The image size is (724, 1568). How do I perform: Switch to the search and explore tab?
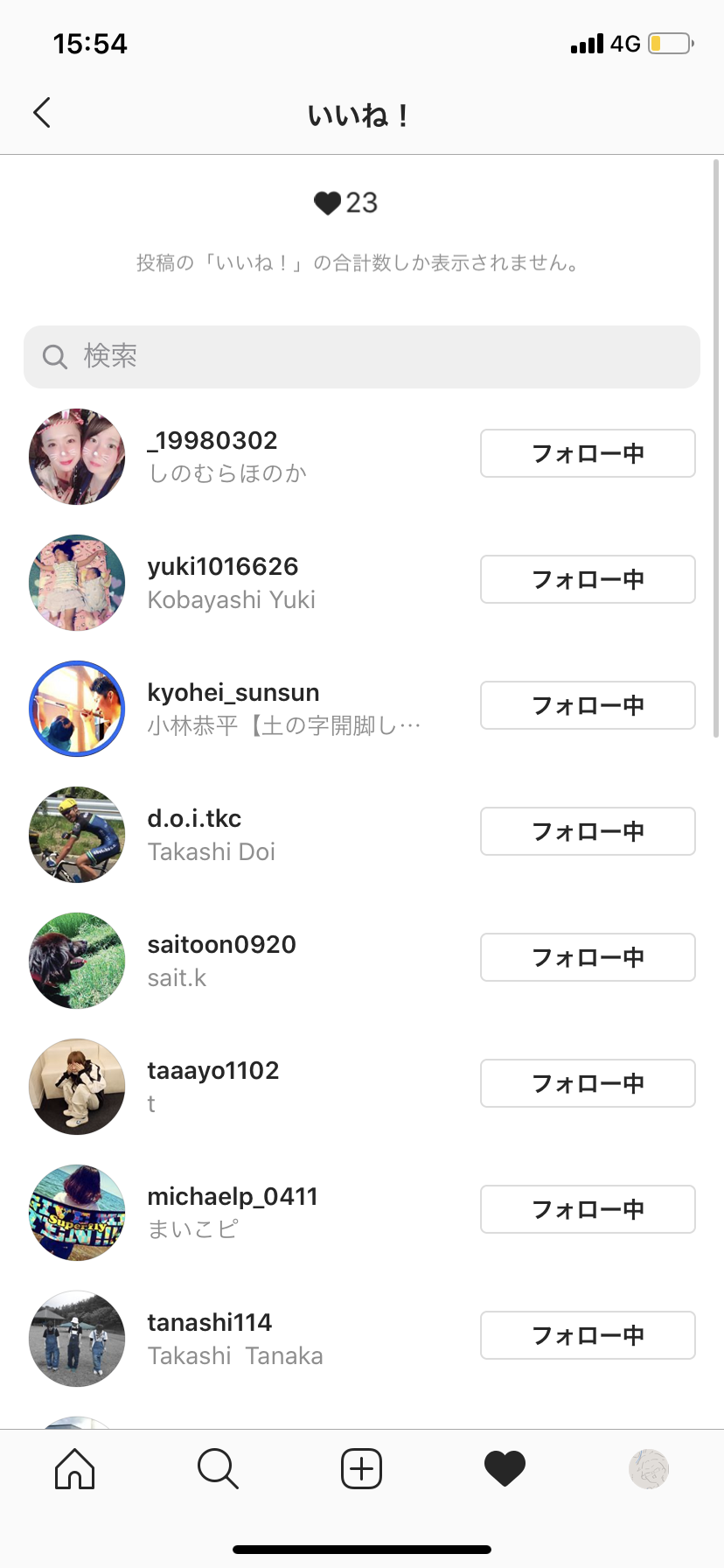218,1468
